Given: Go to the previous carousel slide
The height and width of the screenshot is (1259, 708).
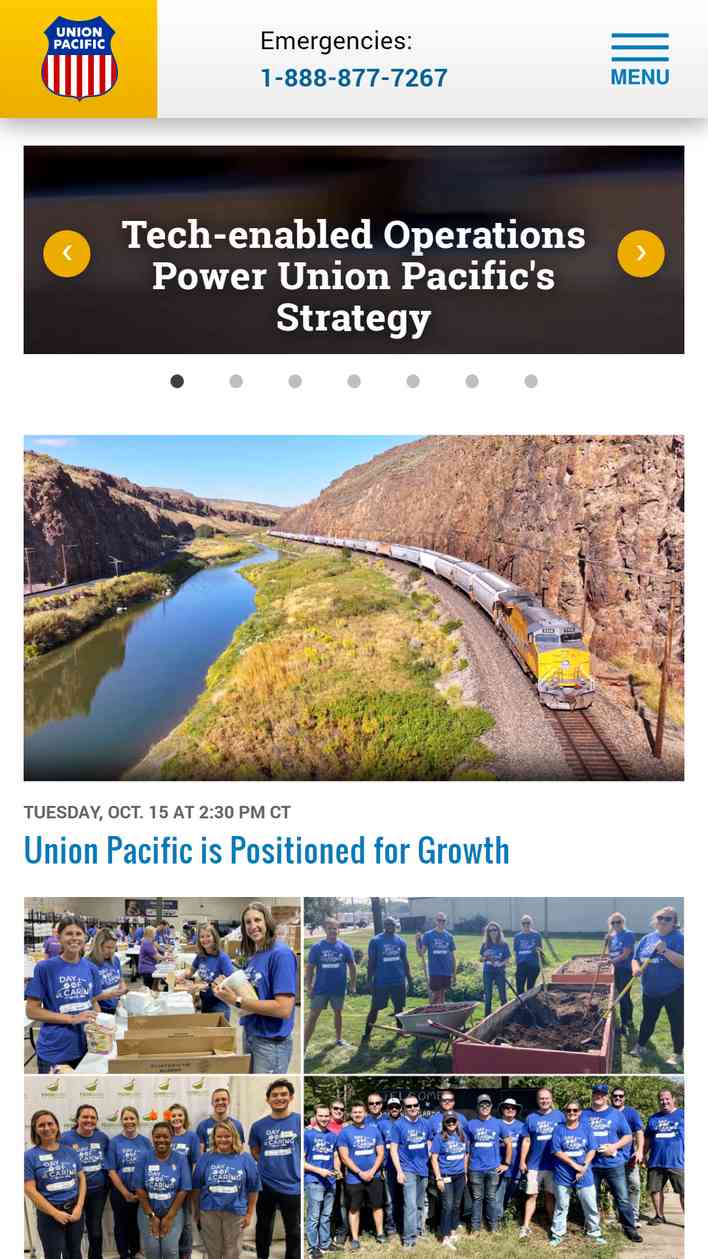Looking at the screenshot, I should [67, 254].
